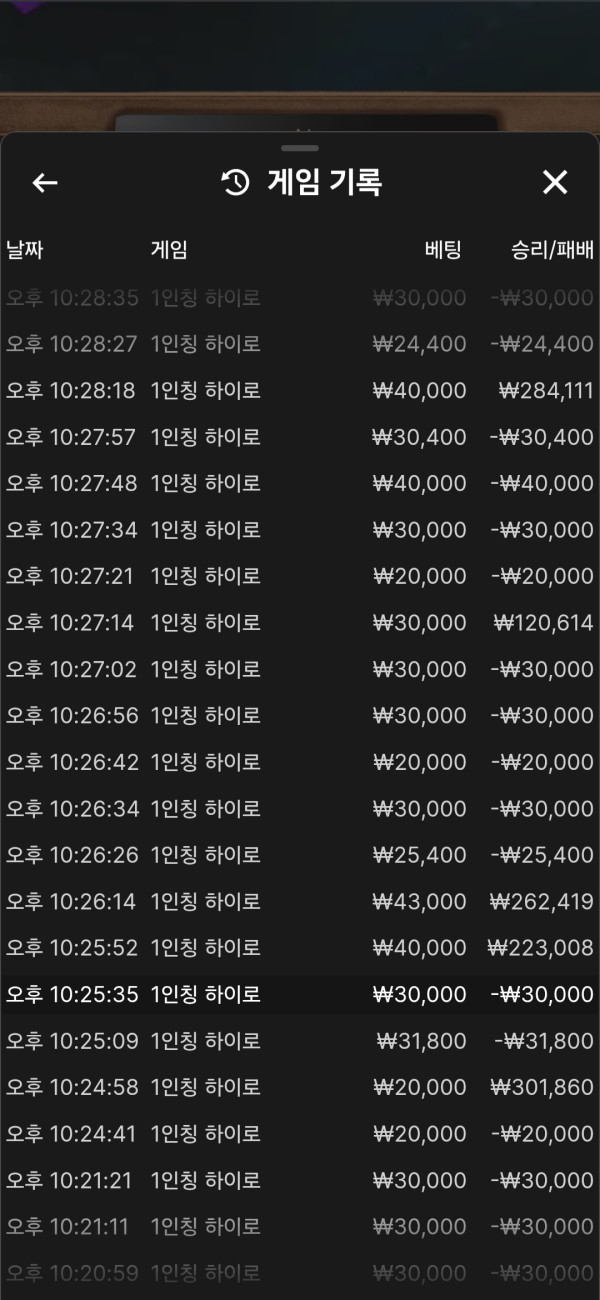This screenshot has width=600, height=1300.
Task: Open the 오후 10:21:21 game record
Action: click(x=300, y=1180)
